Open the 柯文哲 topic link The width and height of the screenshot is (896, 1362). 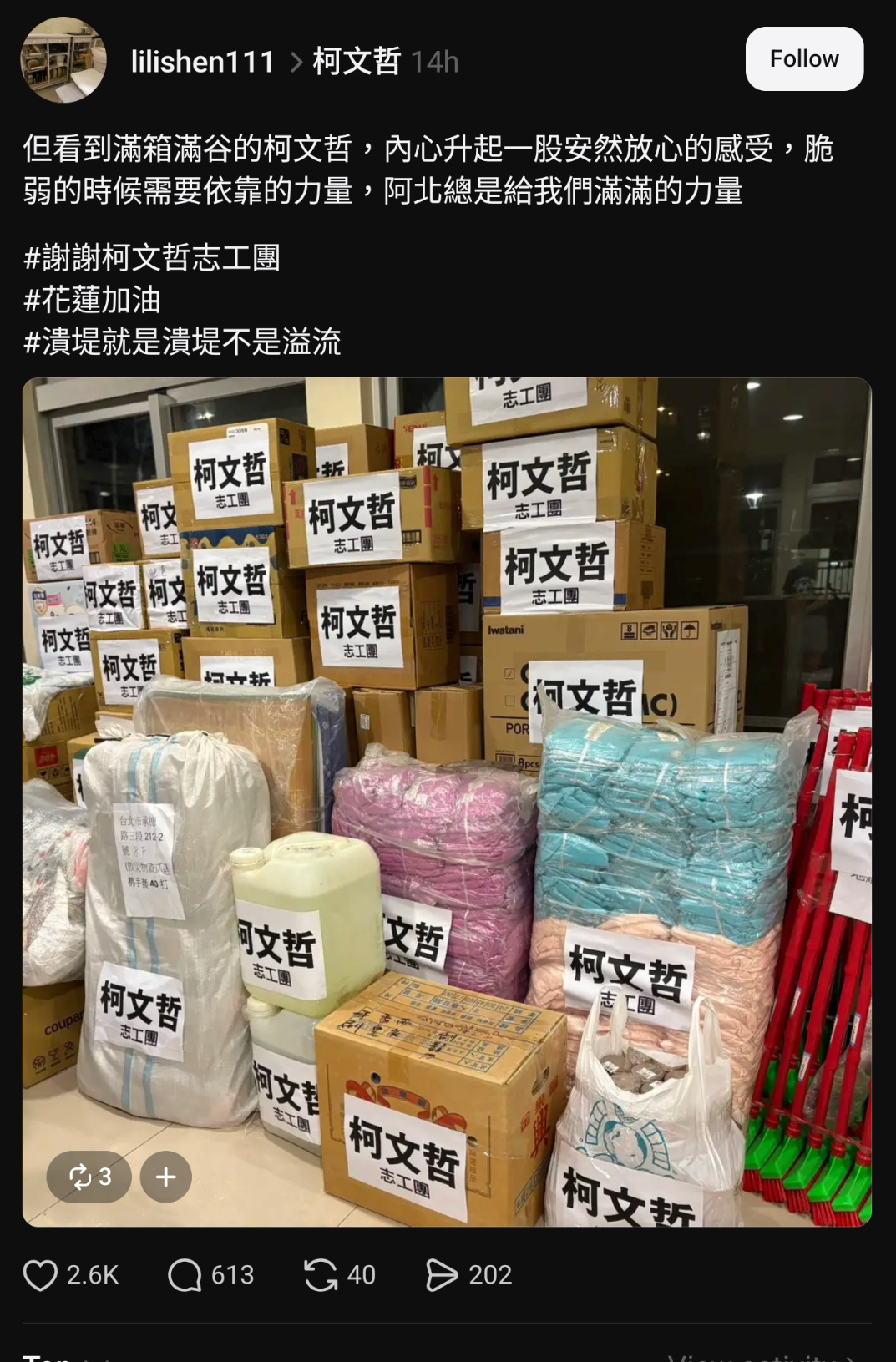357,62
